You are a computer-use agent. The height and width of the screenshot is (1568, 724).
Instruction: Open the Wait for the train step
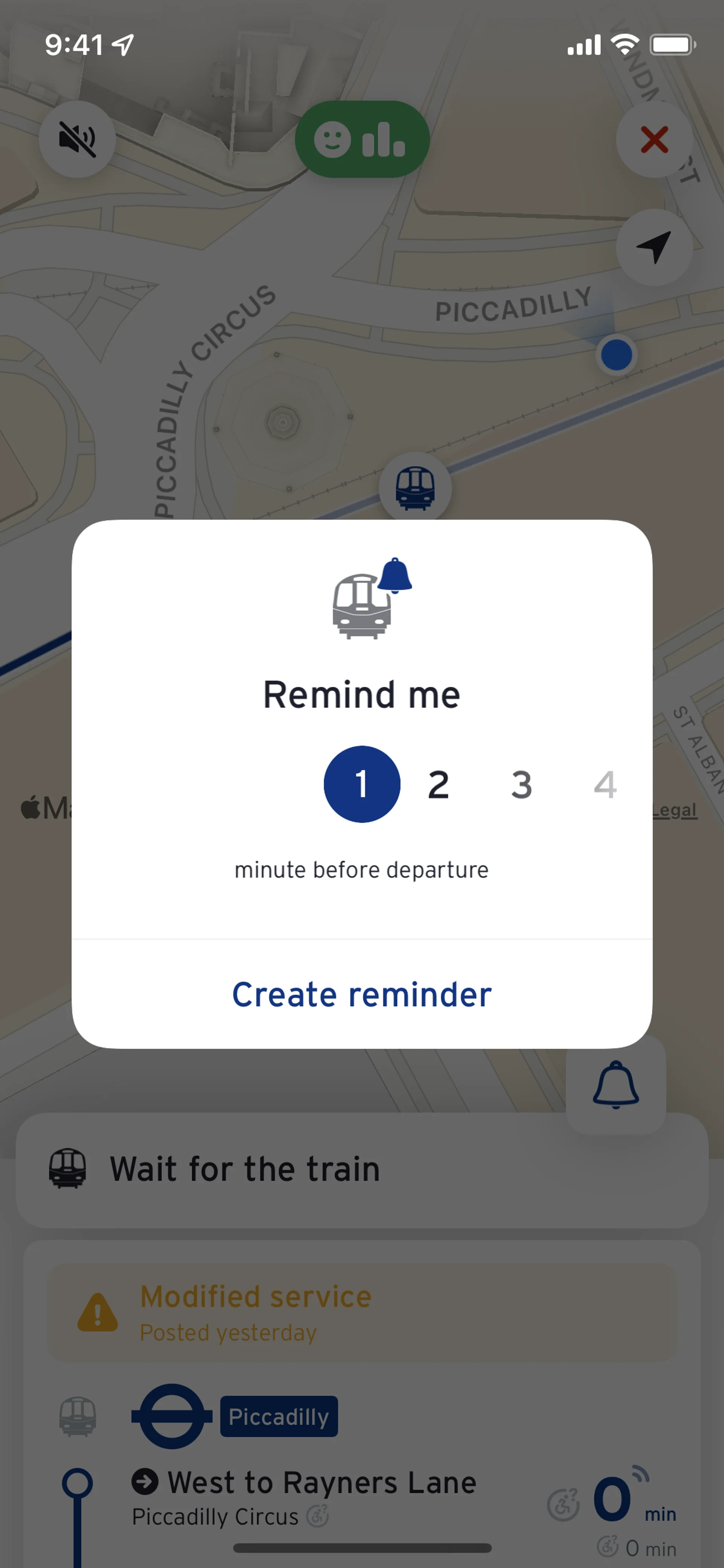[x=361, y=1169]
